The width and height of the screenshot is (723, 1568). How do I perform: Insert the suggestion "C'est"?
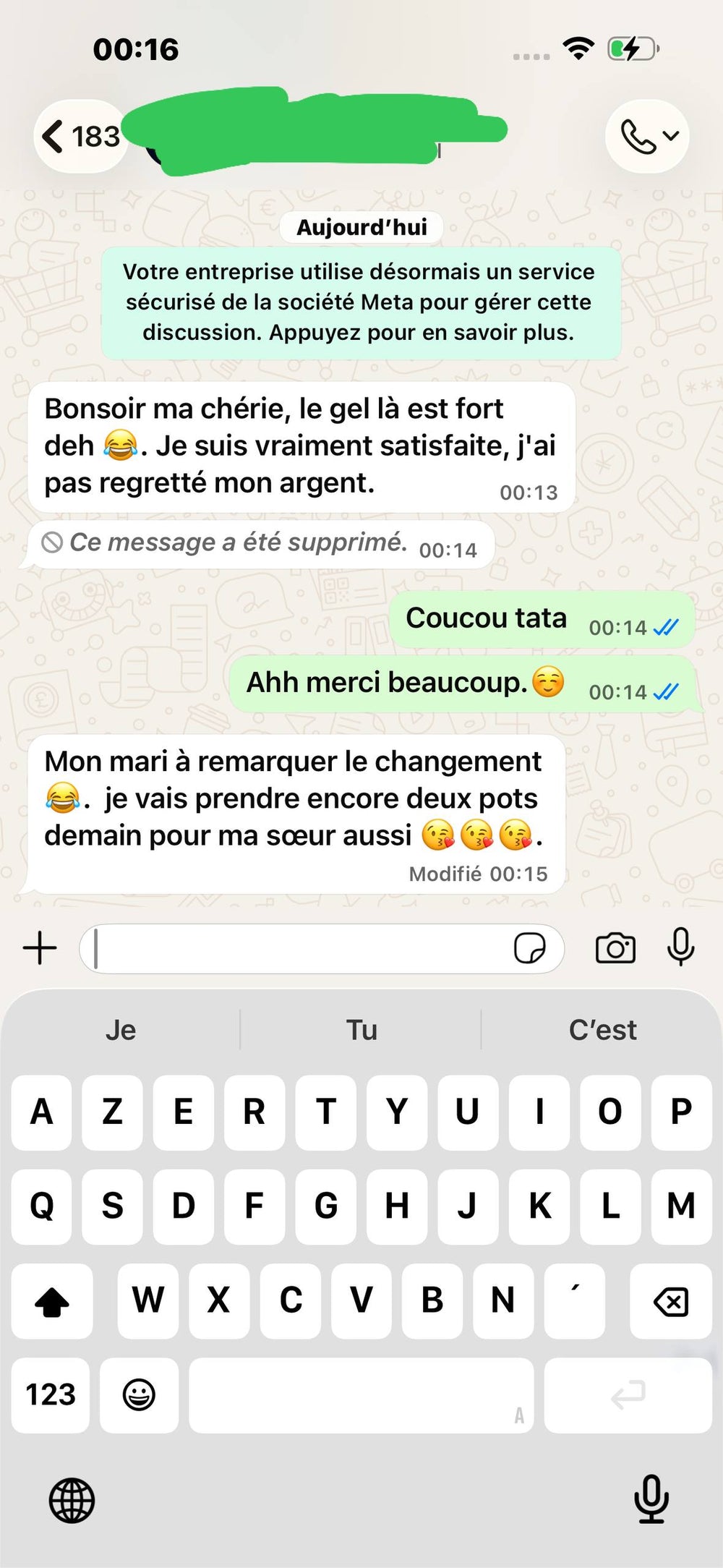tap(602, 1030)
